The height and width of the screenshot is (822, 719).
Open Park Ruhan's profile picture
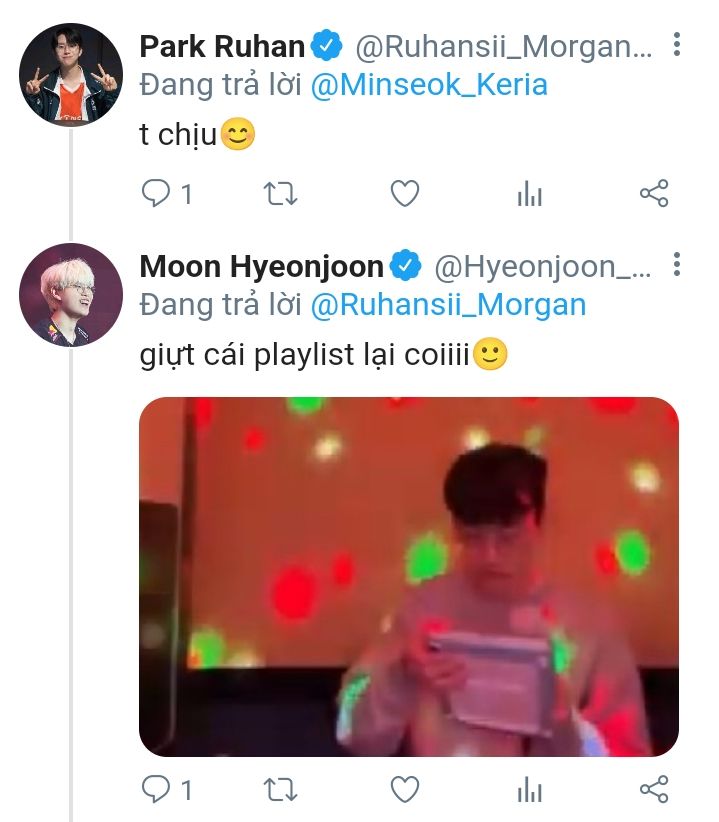pyautogui.click(x=71, y=74)
